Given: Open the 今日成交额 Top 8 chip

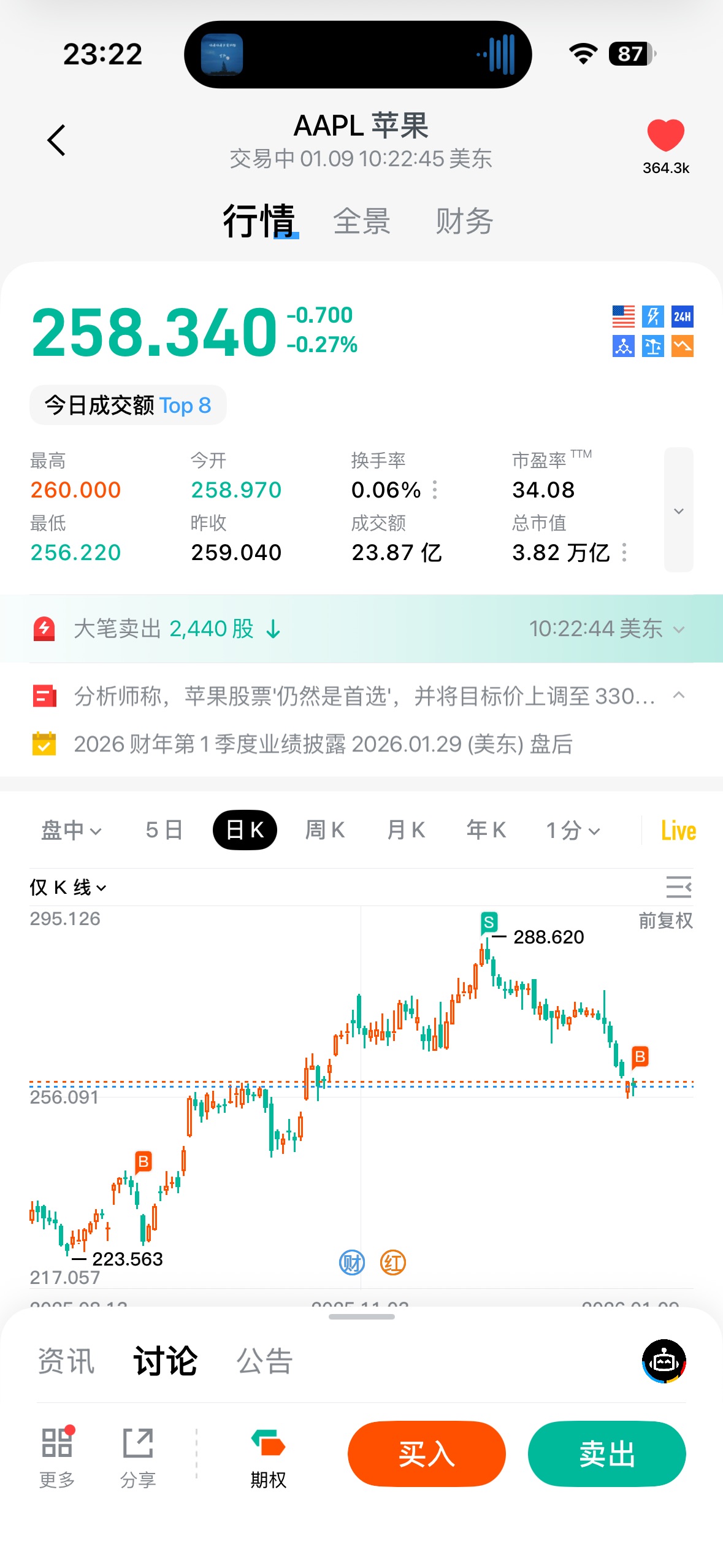Looking at the screenshot, I should [128, 405].
